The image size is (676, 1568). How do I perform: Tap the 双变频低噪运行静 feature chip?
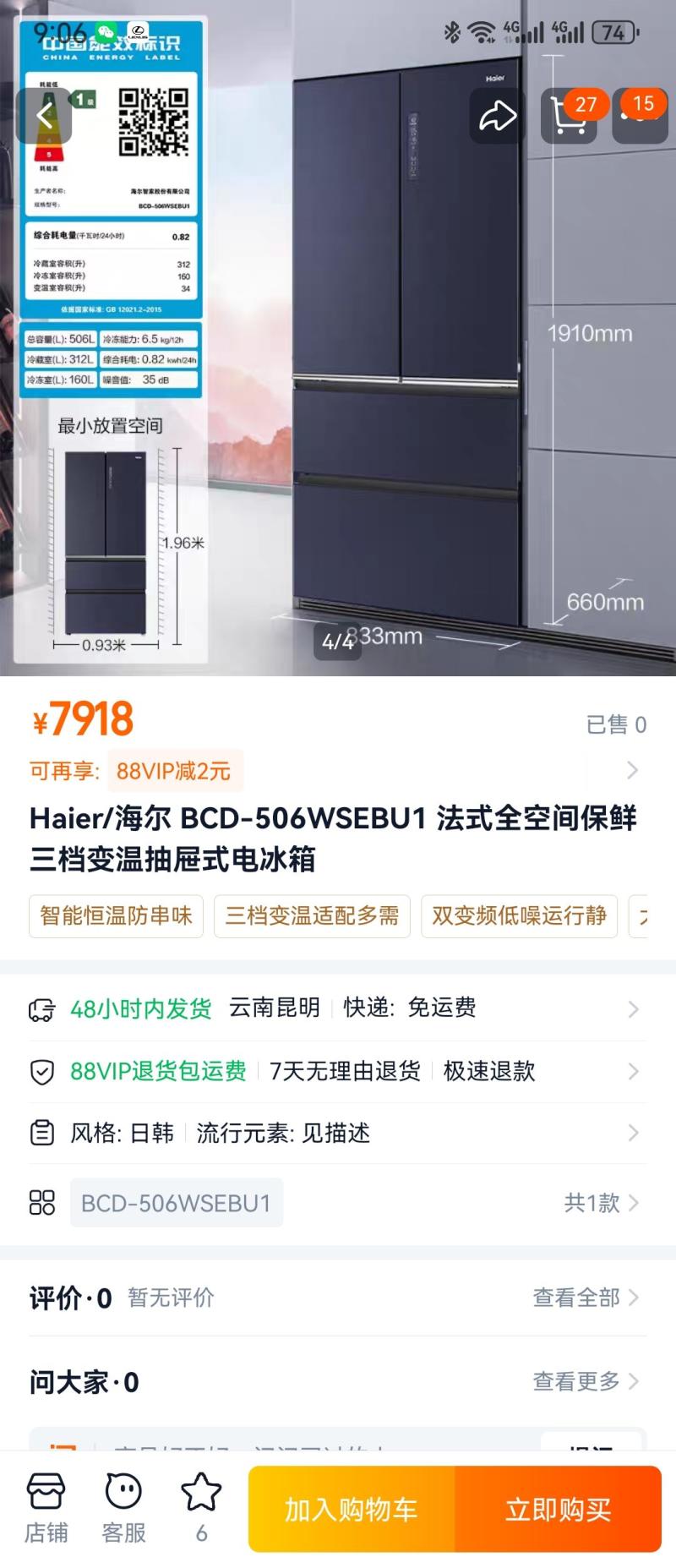tap(520, 916)
